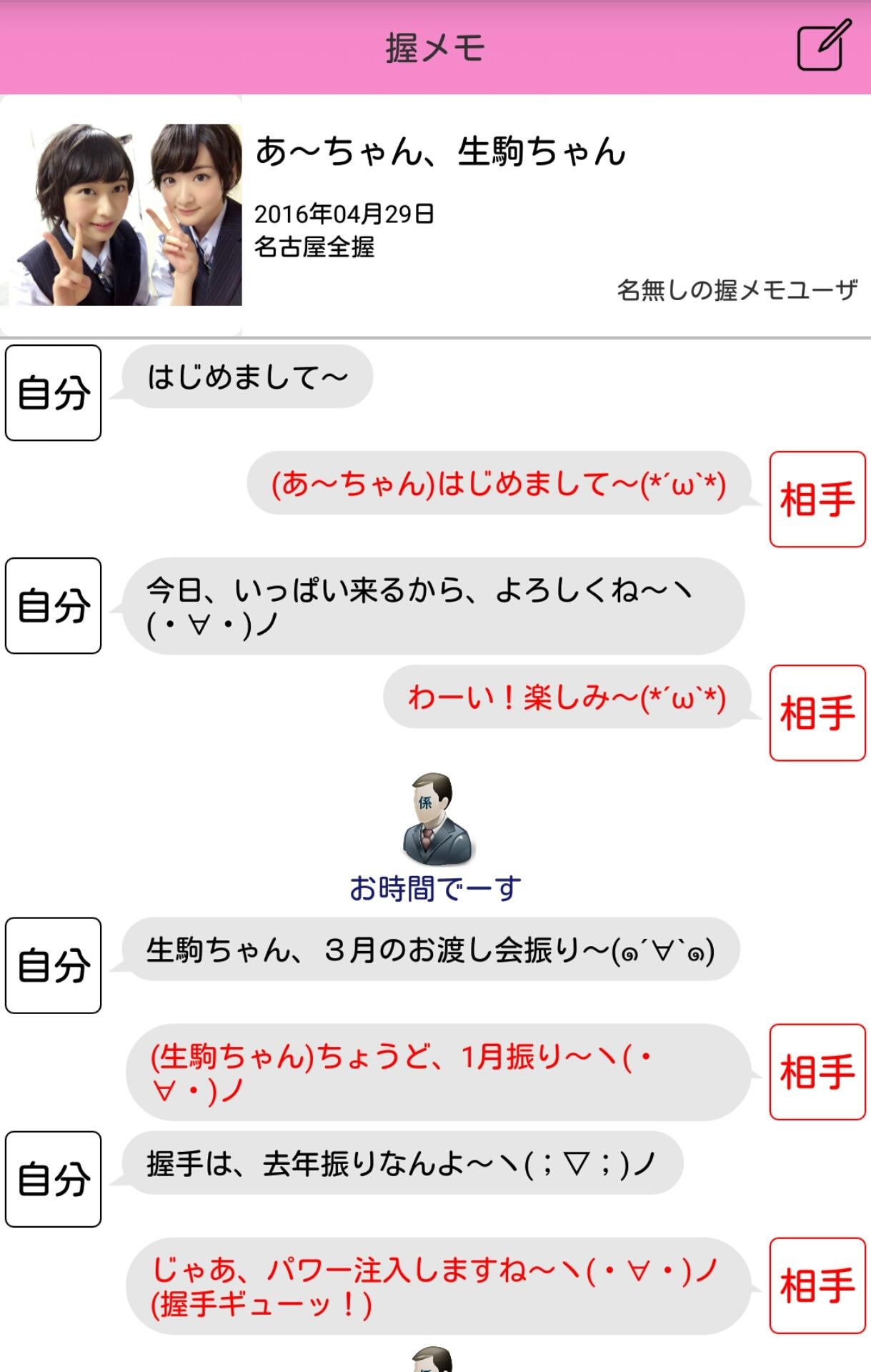Open the photo in the memo header
Viewport: 871px width, 1372px height.
121,214
